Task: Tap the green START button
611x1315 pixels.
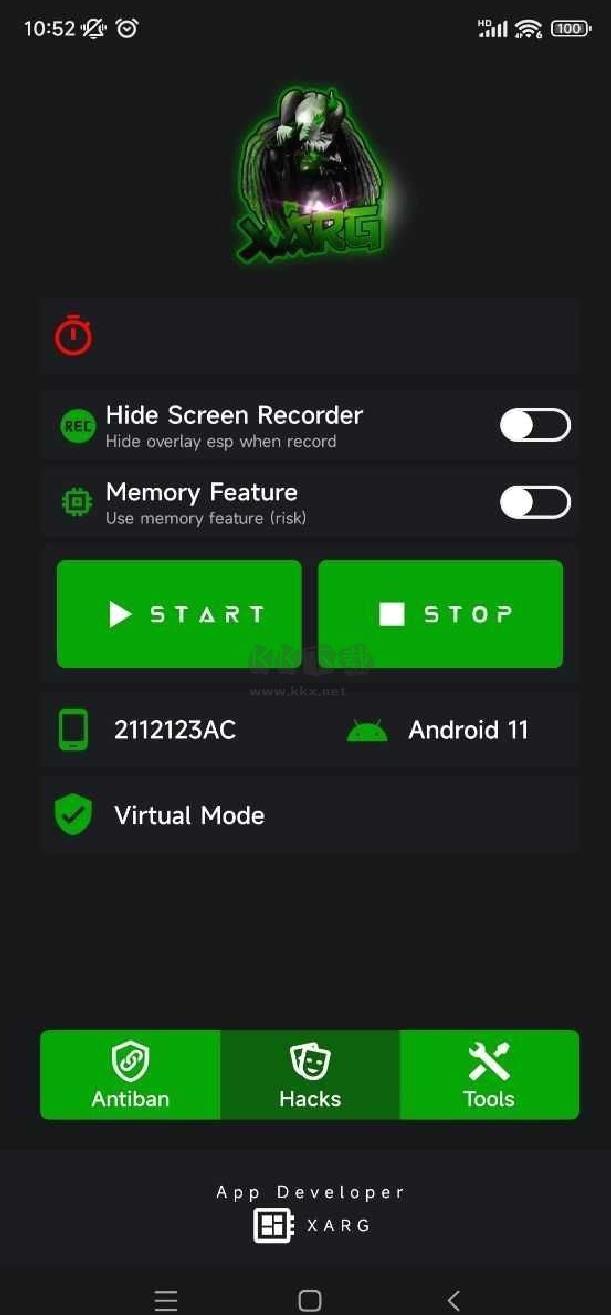Action: pos(179,614)
